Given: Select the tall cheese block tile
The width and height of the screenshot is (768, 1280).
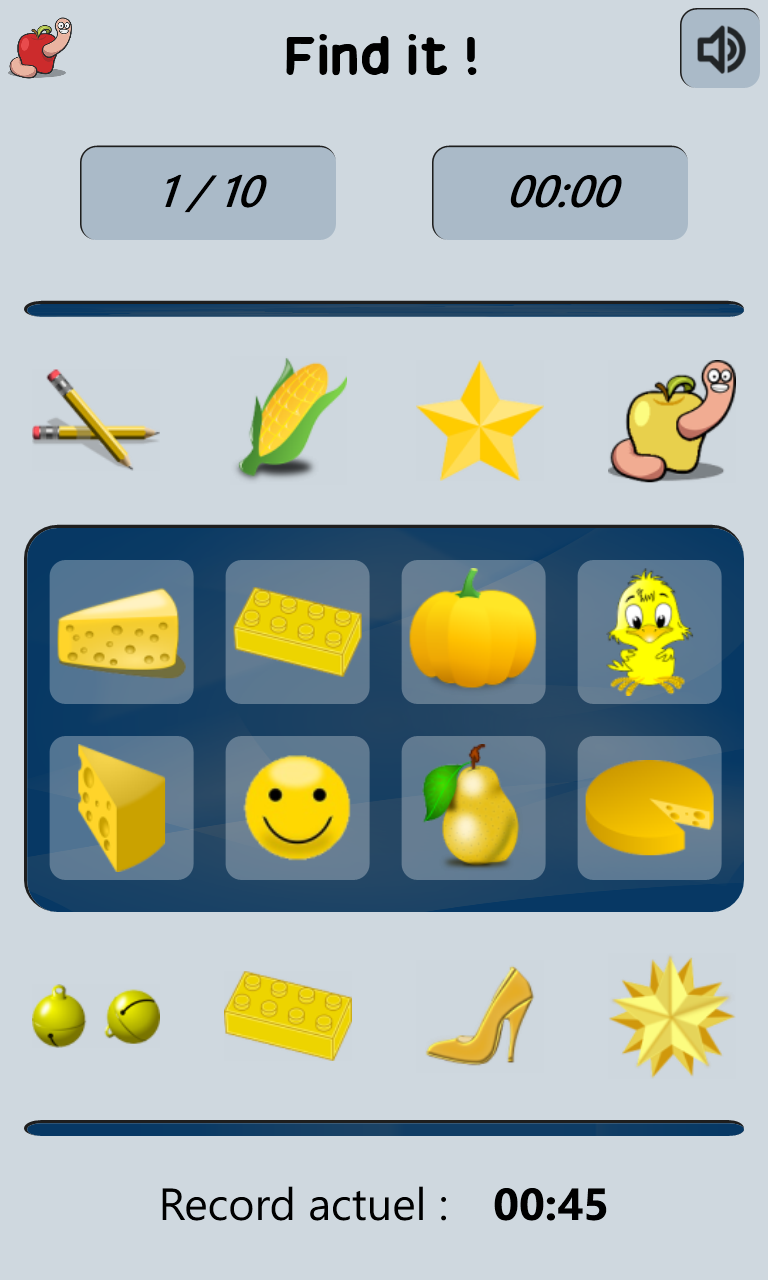Looking at the screenshot, I should click(121, 808).
